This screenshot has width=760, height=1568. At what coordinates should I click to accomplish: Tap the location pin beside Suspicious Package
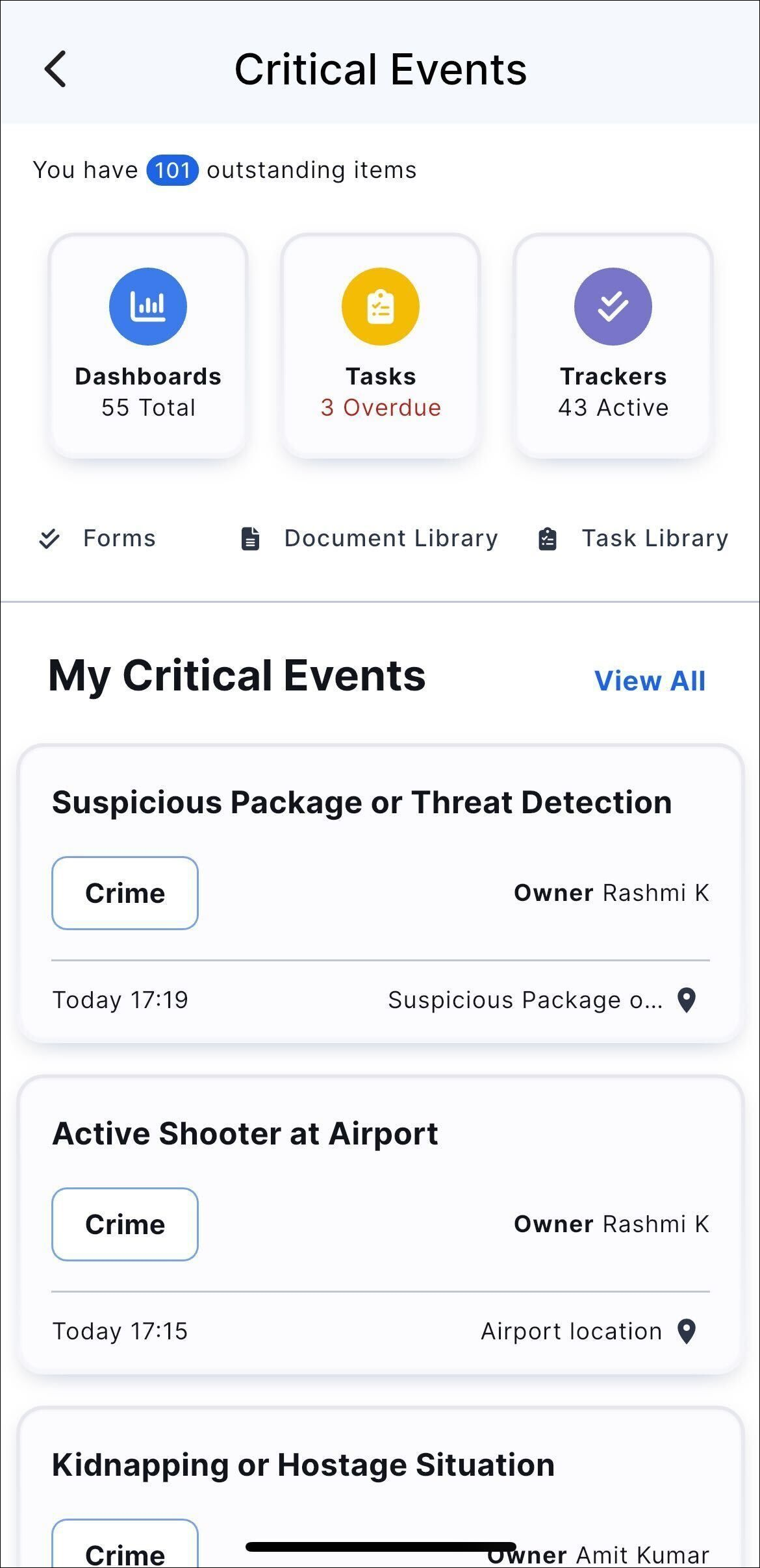(687, 1000)
